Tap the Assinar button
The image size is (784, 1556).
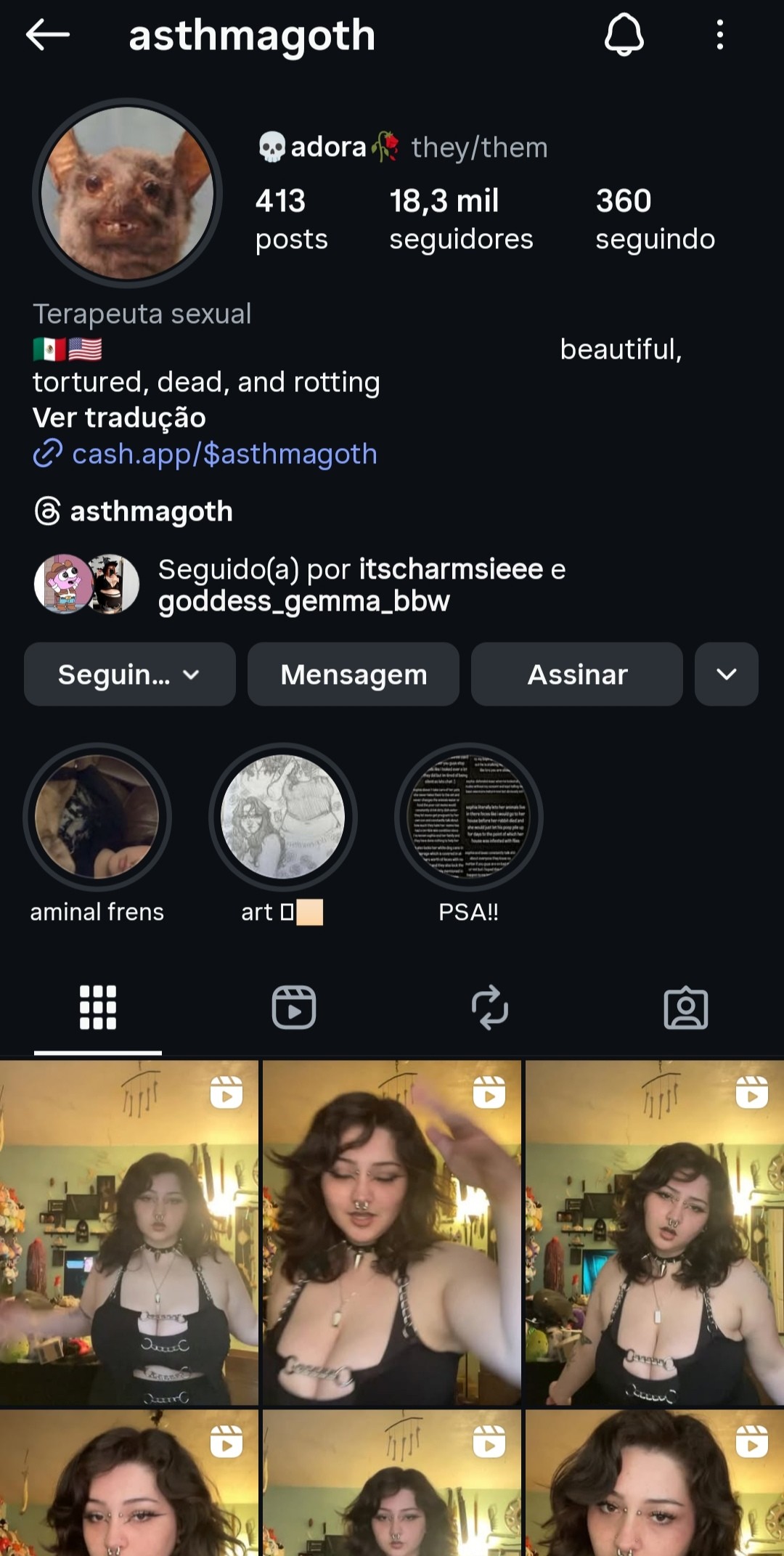[577, 675]
